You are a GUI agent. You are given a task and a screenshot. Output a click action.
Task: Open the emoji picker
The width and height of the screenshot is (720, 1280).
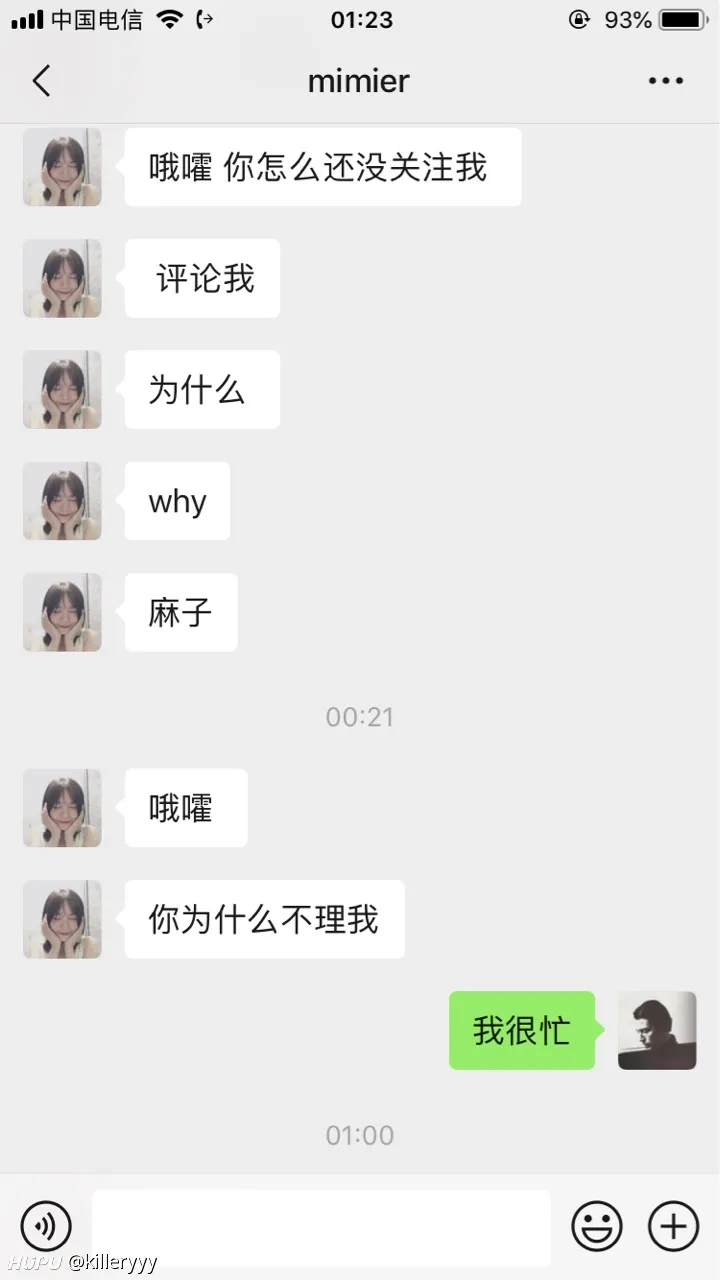(x=596, y=1226)
